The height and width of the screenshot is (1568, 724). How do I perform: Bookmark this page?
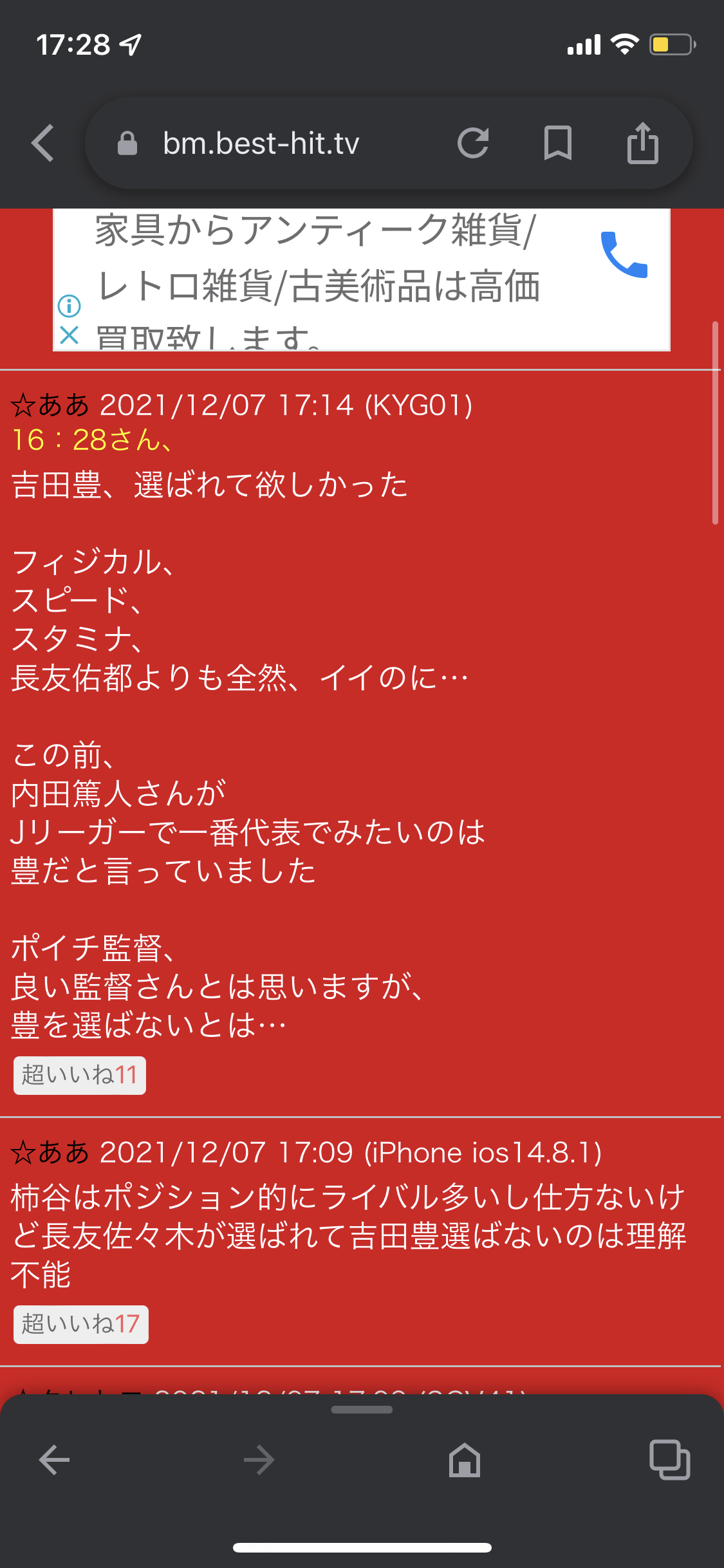pyautogui.click(x=557, y=143)
